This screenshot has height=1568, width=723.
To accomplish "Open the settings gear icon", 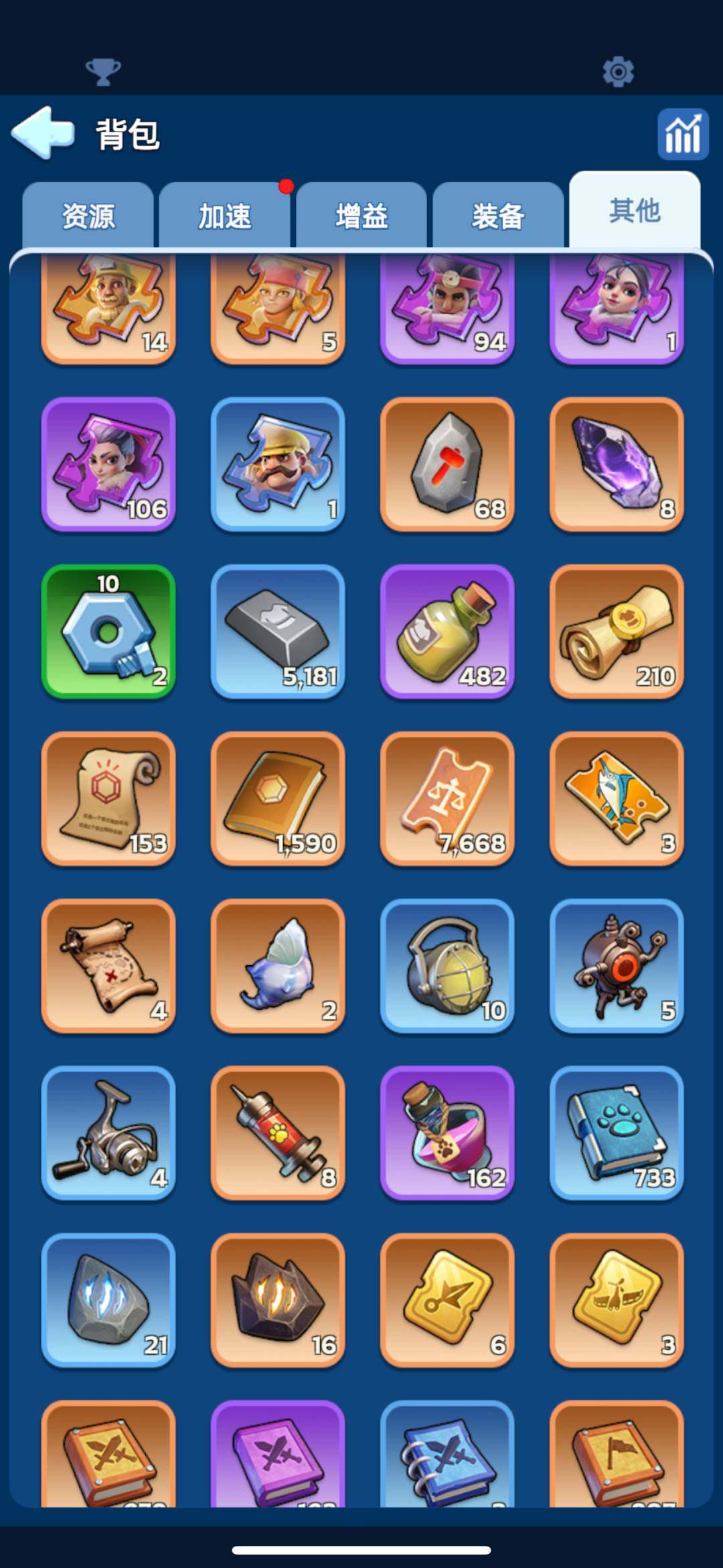I will coord(618,71).
